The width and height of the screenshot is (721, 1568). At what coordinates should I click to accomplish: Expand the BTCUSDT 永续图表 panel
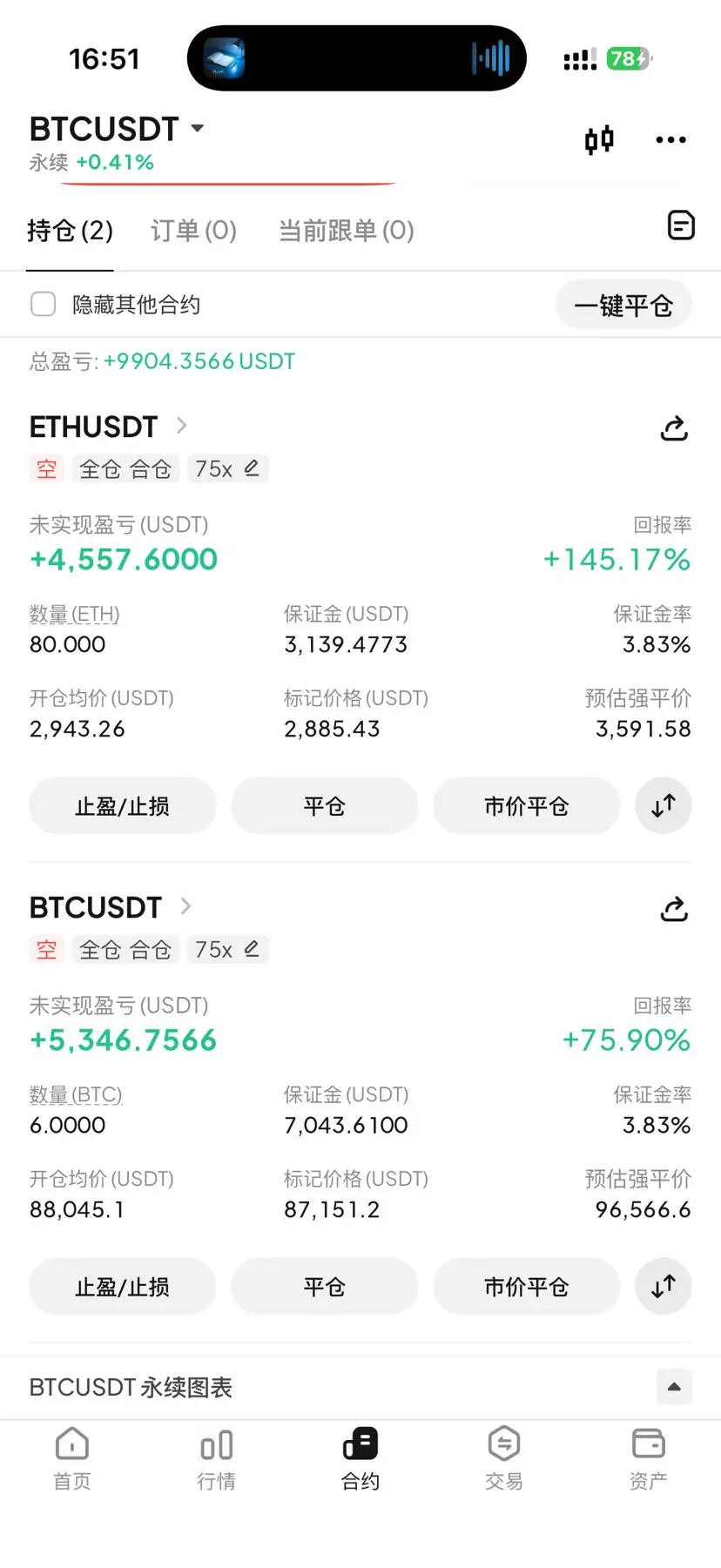pos(674,1387)
